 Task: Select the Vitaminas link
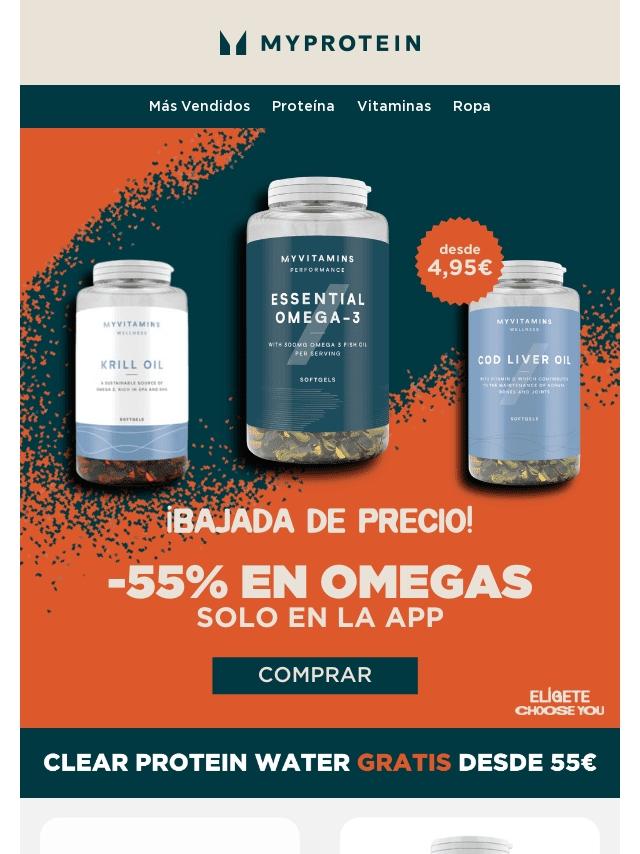point(394,106)
